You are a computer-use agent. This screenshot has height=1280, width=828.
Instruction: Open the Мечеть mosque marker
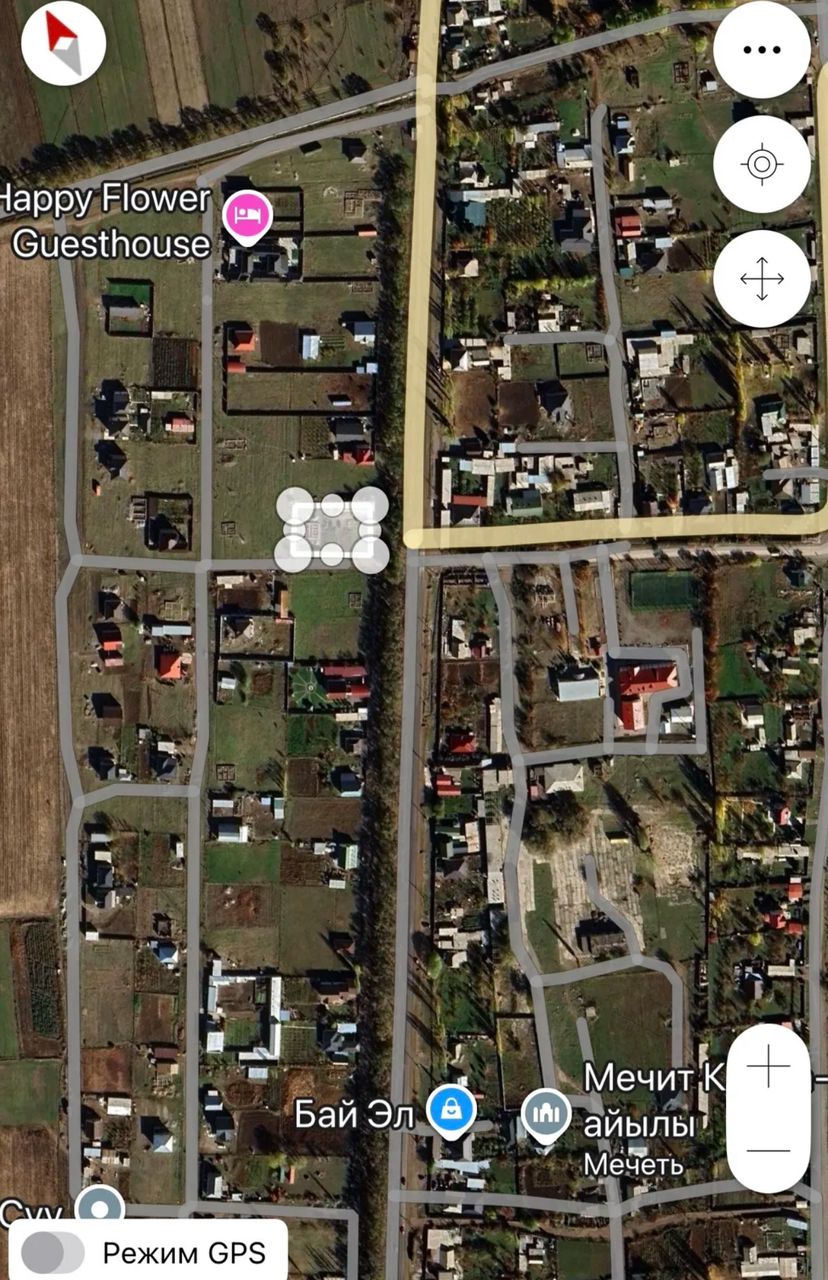point(547,1114)
